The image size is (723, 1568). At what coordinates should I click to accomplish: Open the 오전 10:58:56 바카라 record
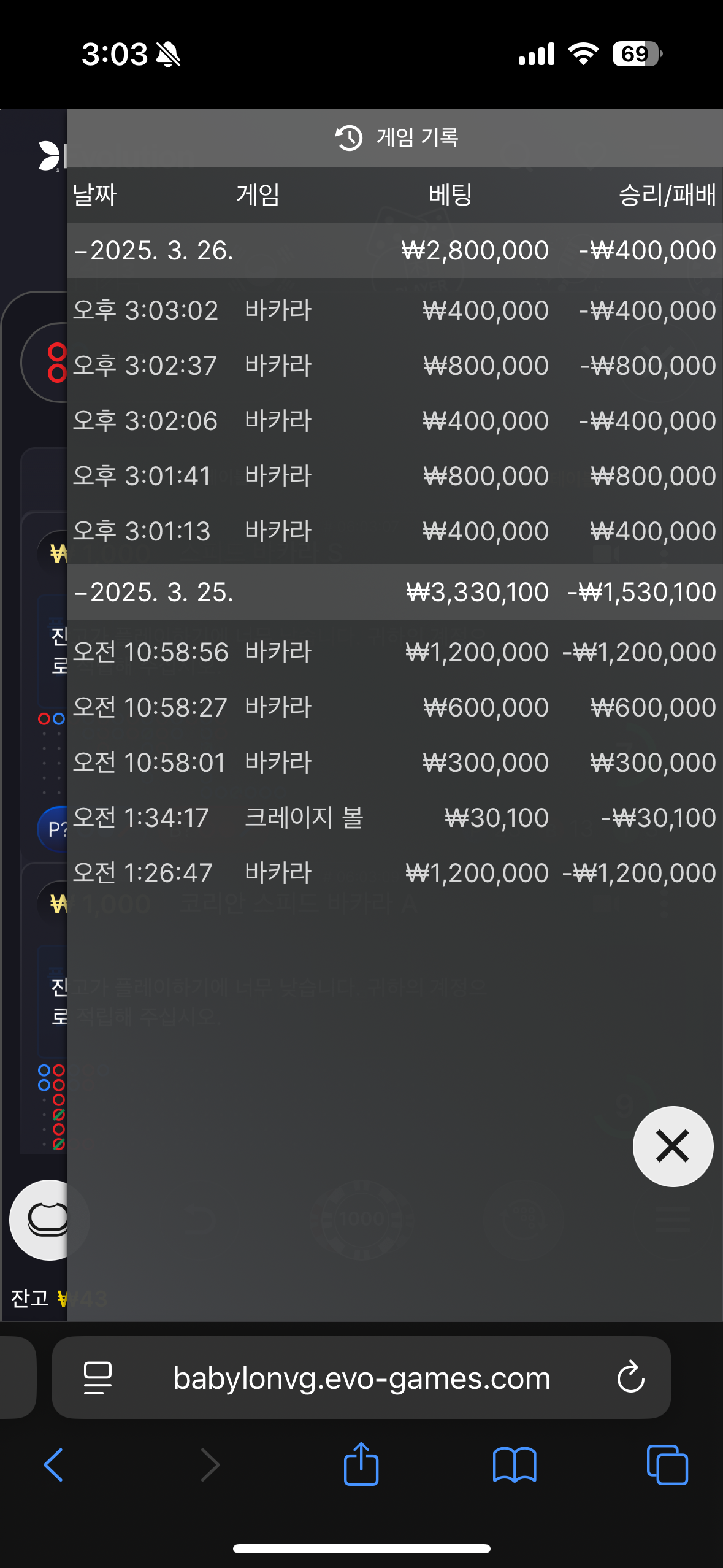click(x=392, y=652)
